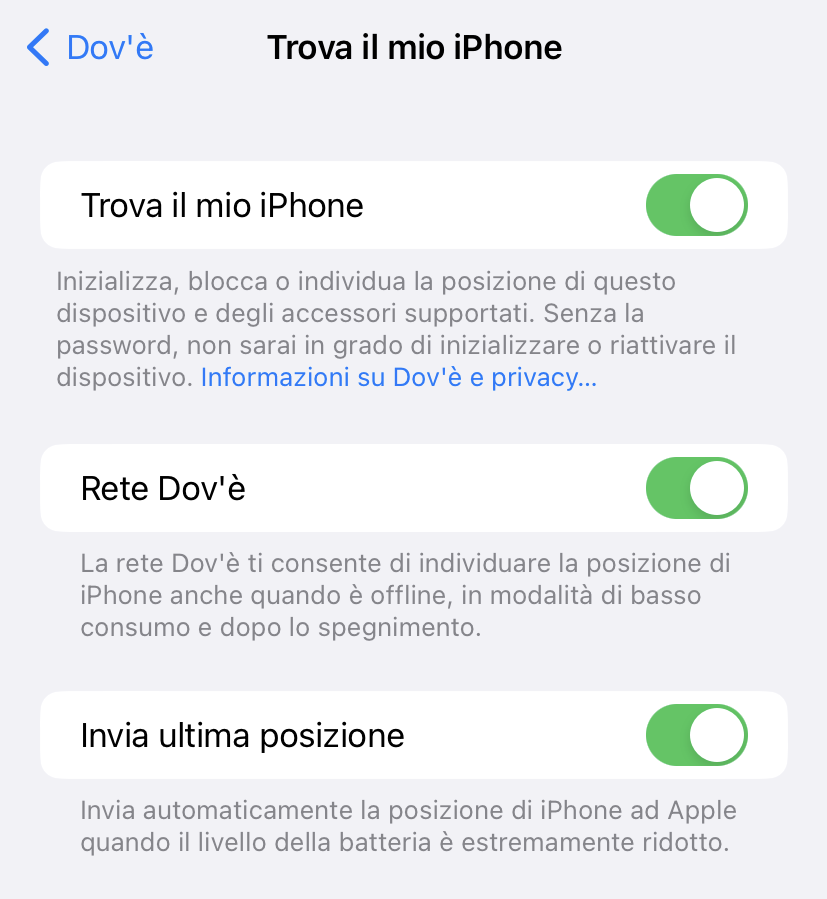Open Informazioni su Dov'è e privacy link
The height and width of the screenshot is (899, 827).
click(x=399, y=377)
